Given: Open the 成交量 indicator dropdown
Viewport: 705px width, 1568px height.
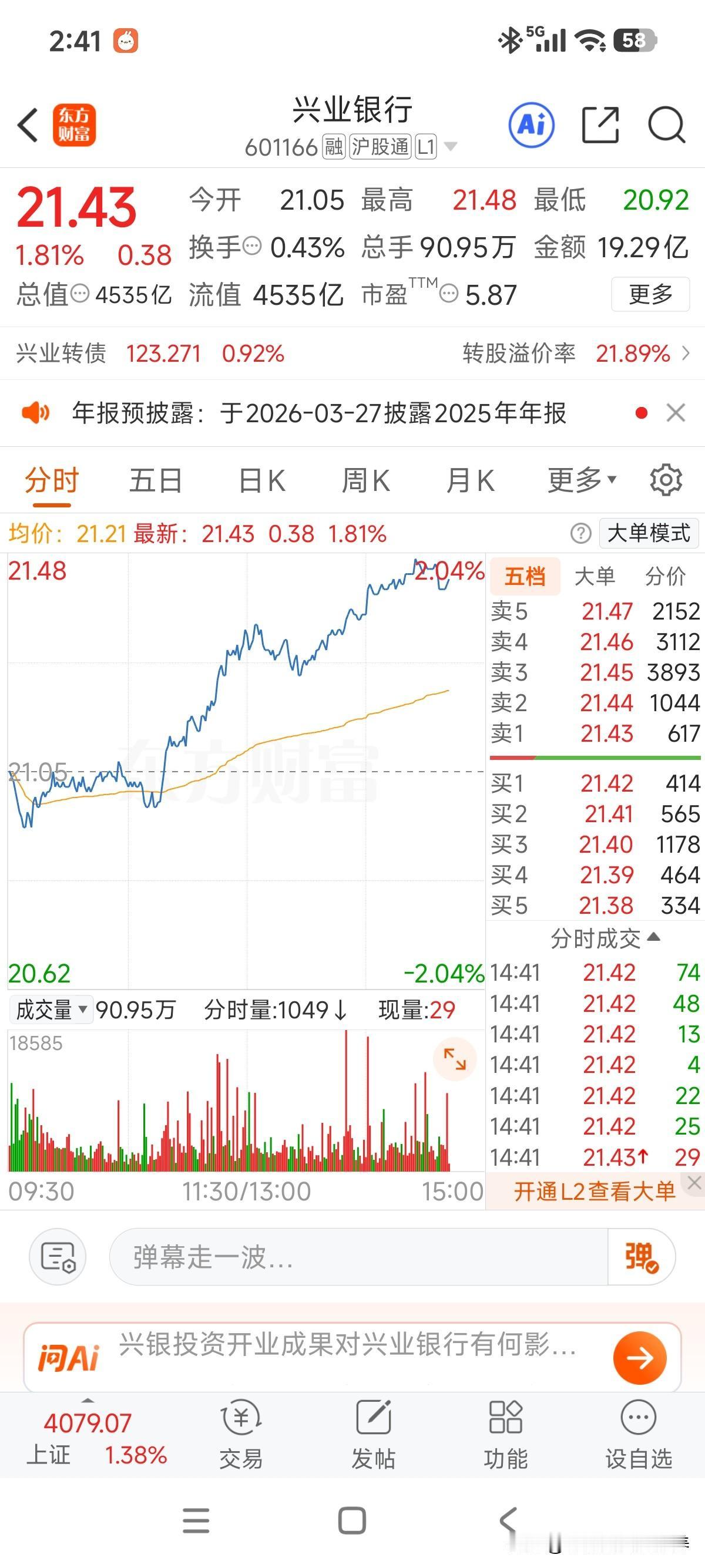Looking at the screenshot, I should 50,1010.
